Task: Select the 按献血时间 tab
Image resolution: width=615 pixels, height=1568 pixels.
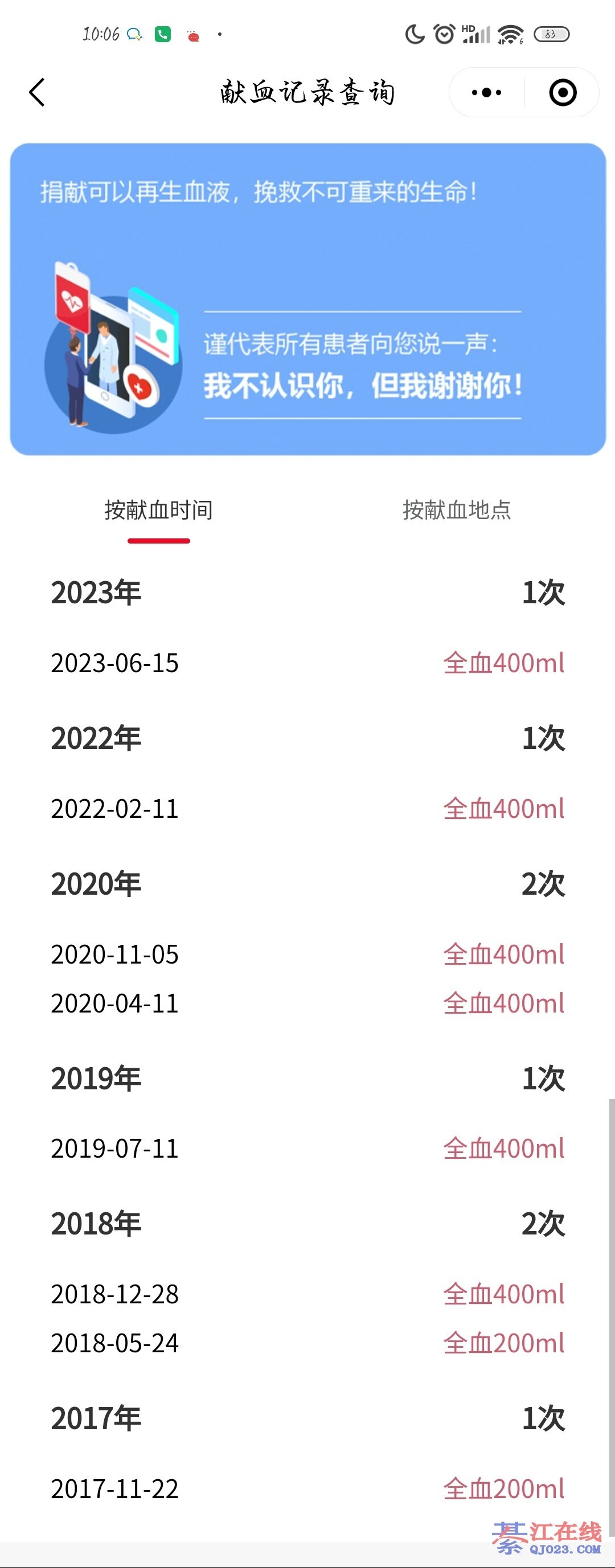Action: click(158, 510)
